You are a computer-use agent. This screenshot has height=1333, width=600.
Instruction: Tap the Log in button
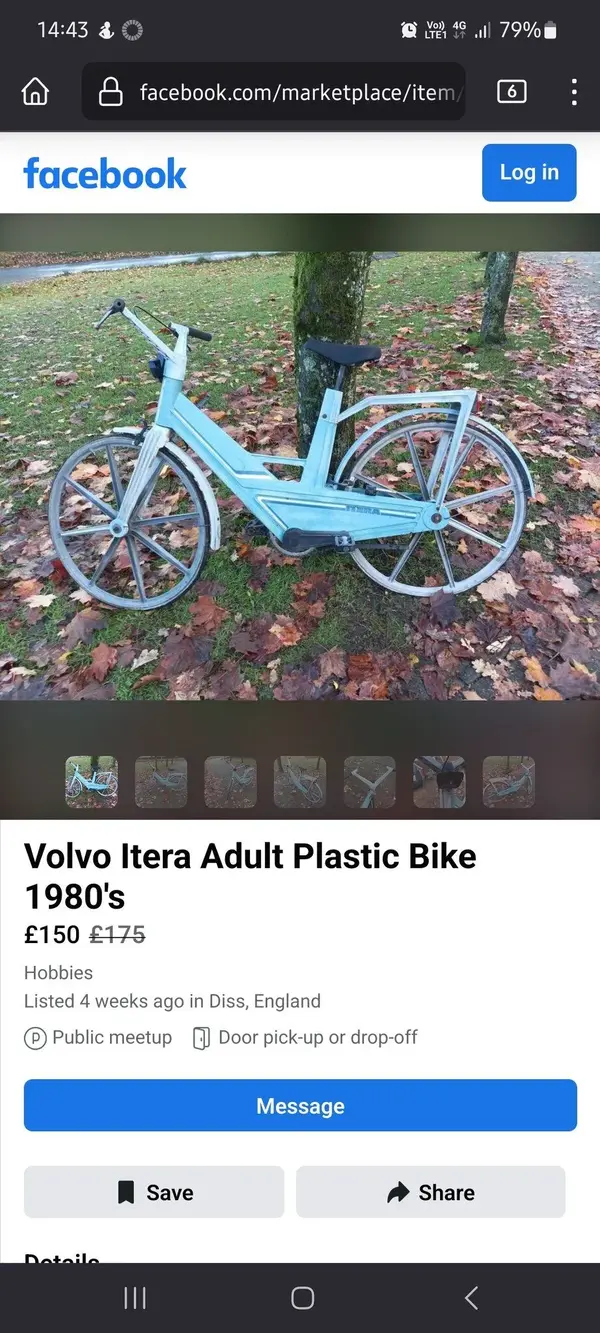tap(529, 172)
